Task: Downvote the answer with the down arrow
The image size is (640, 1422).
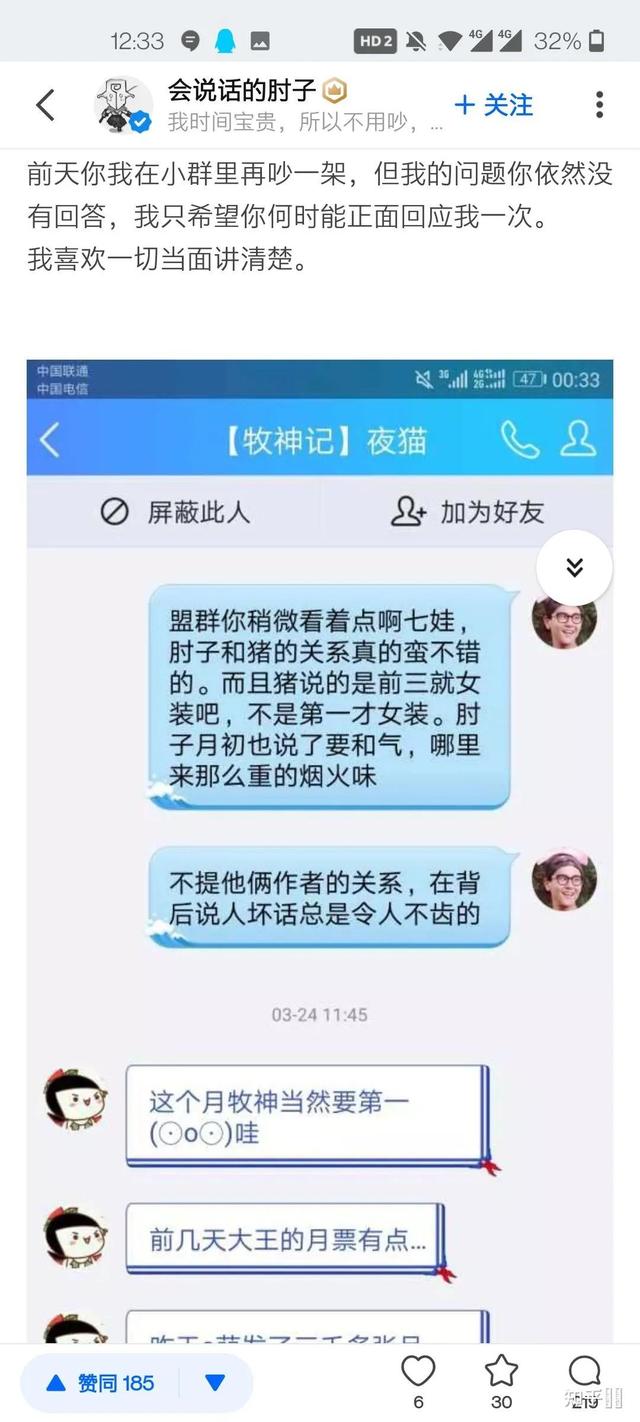Action: coord(215,1383)
